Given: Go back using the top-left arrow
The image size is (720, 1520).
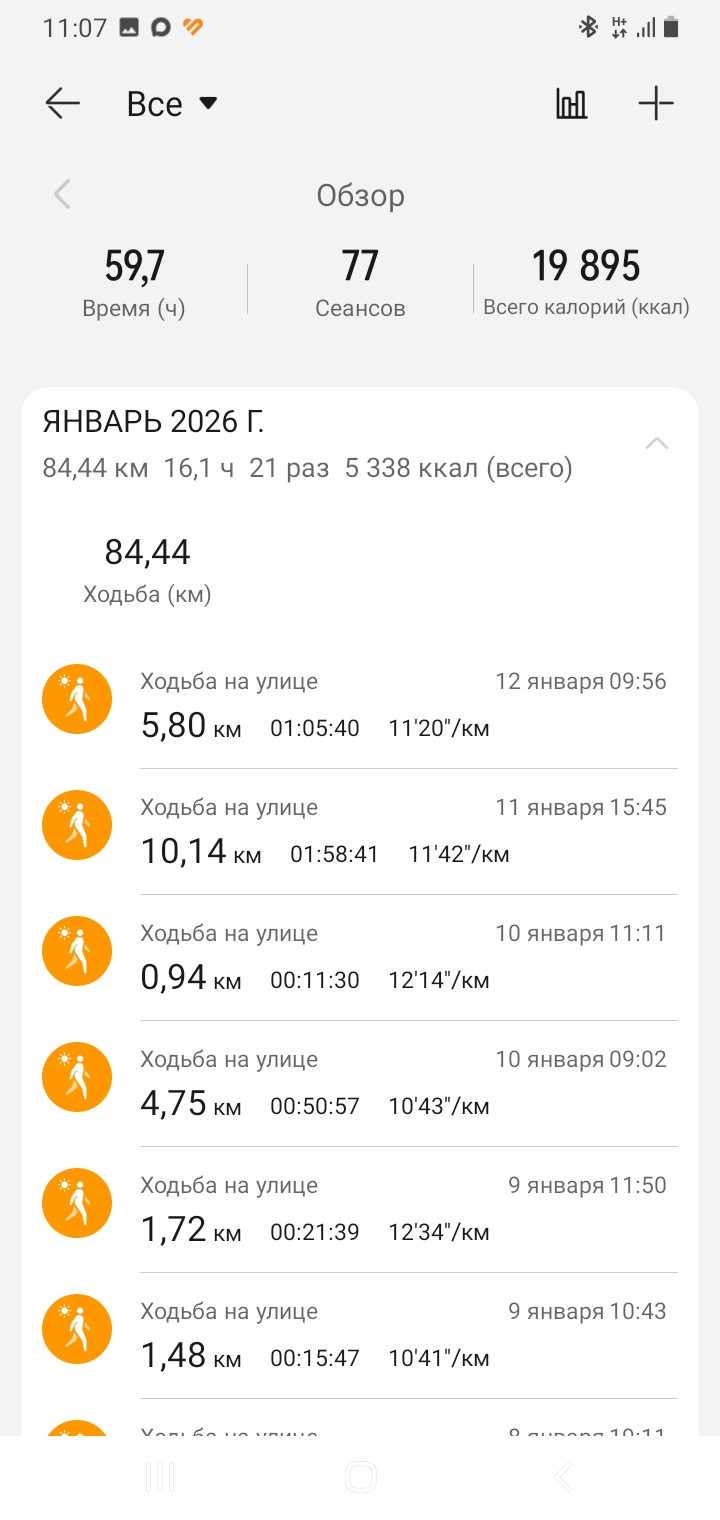Looking at the screenshot, I should [x=62, y=104].
